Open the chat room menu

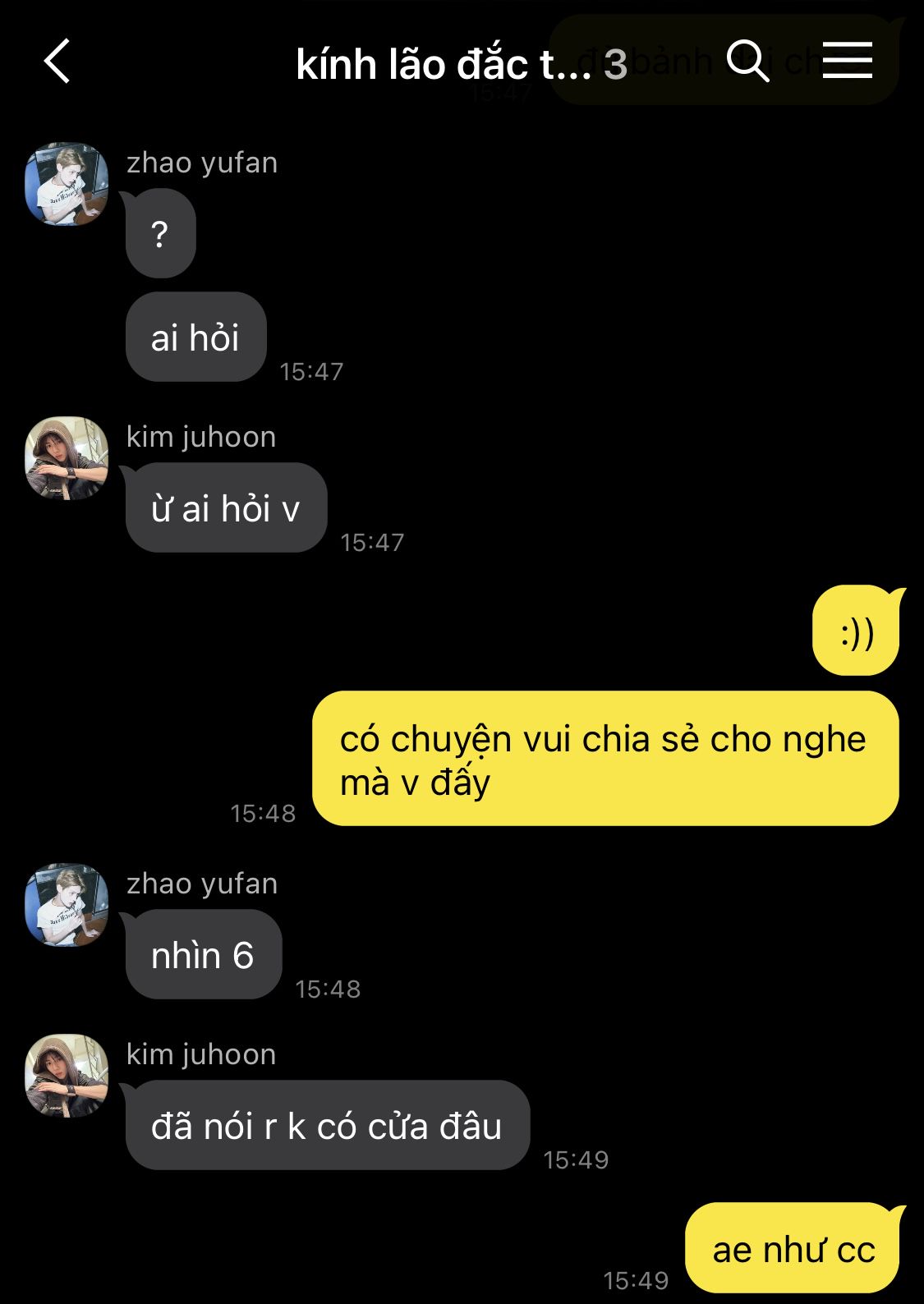[847, 62]
